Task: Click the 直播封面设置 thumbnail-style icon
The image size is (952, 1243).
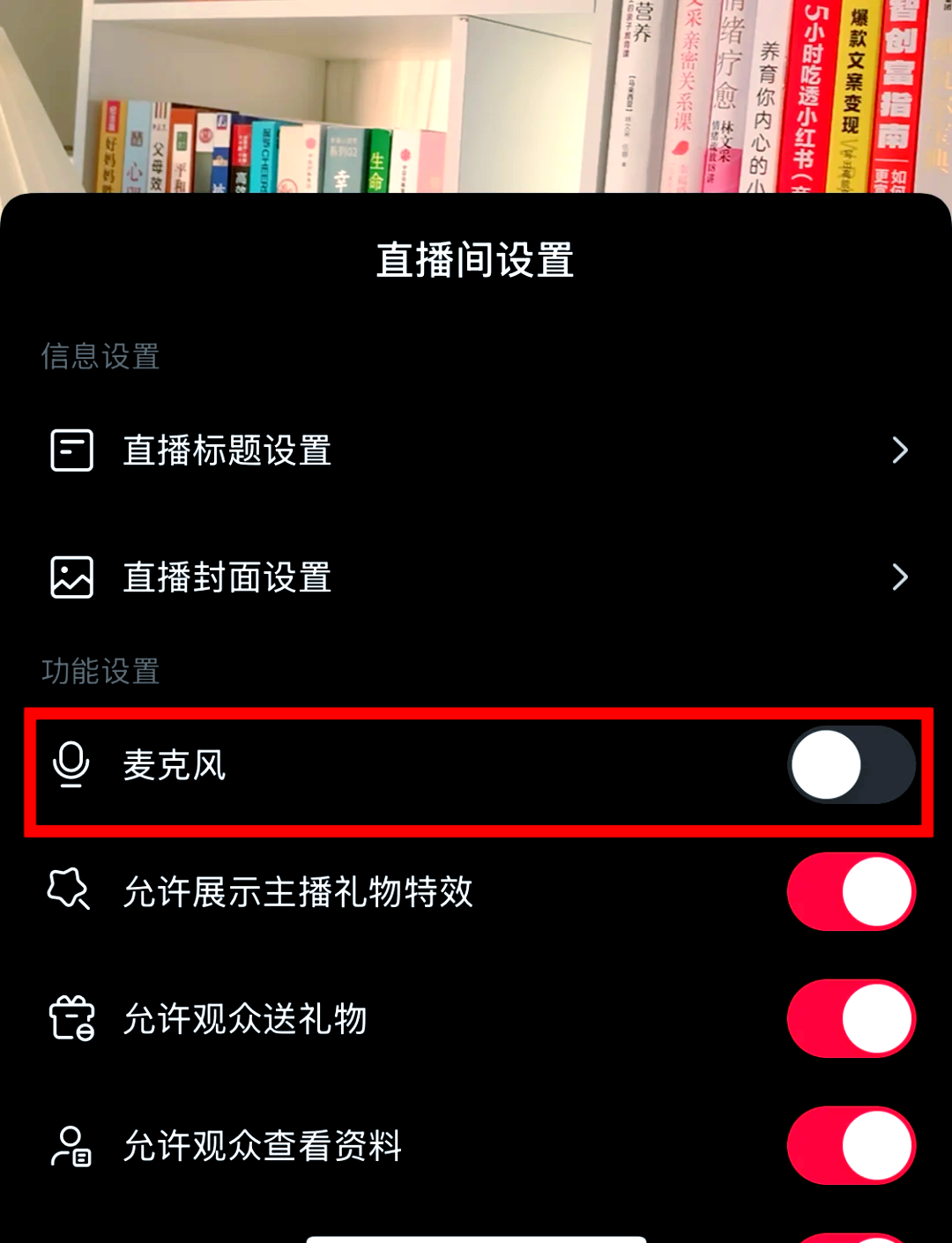Action: point(71,577)
